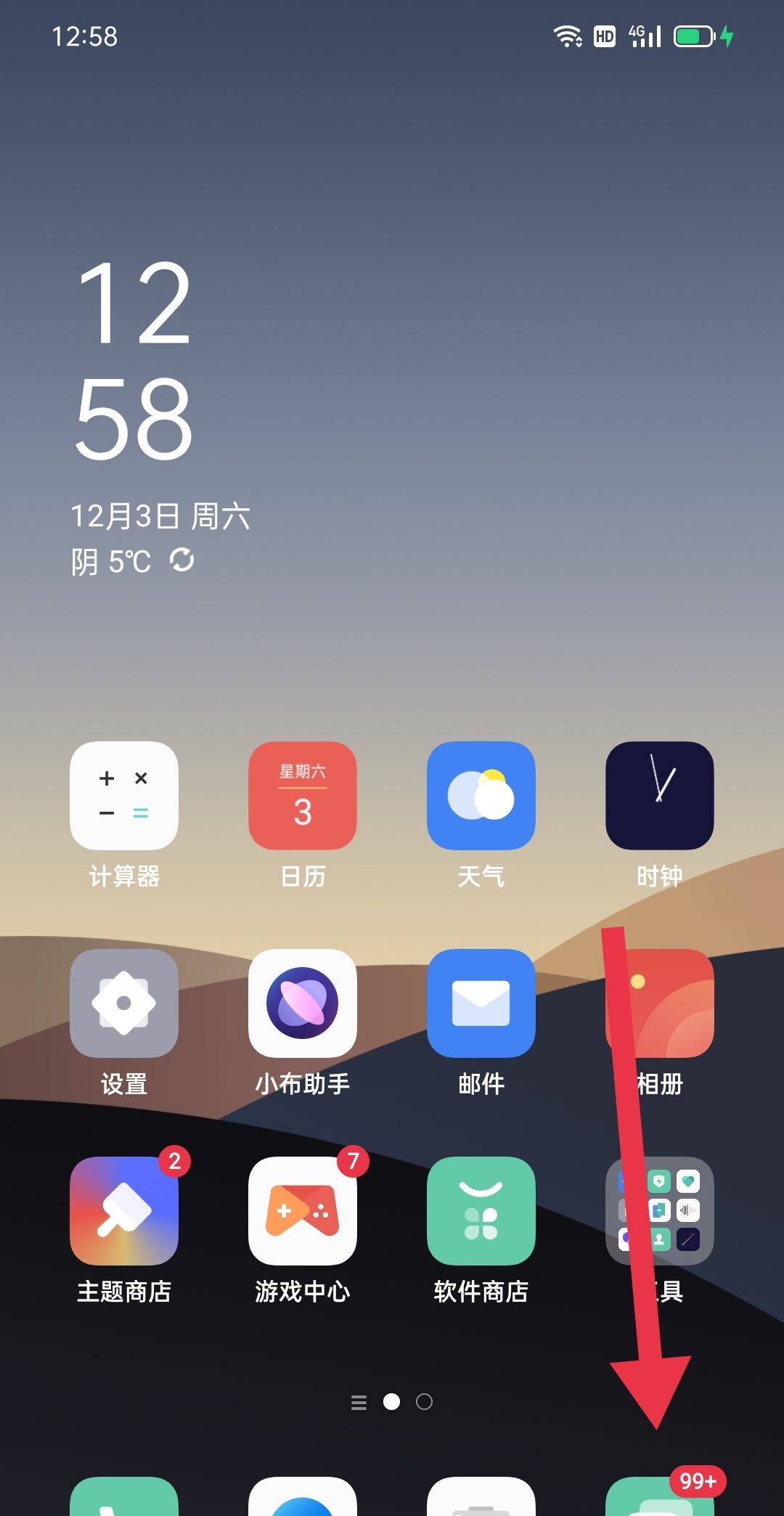Refresh the weather next to 阴 5℃

181,560
